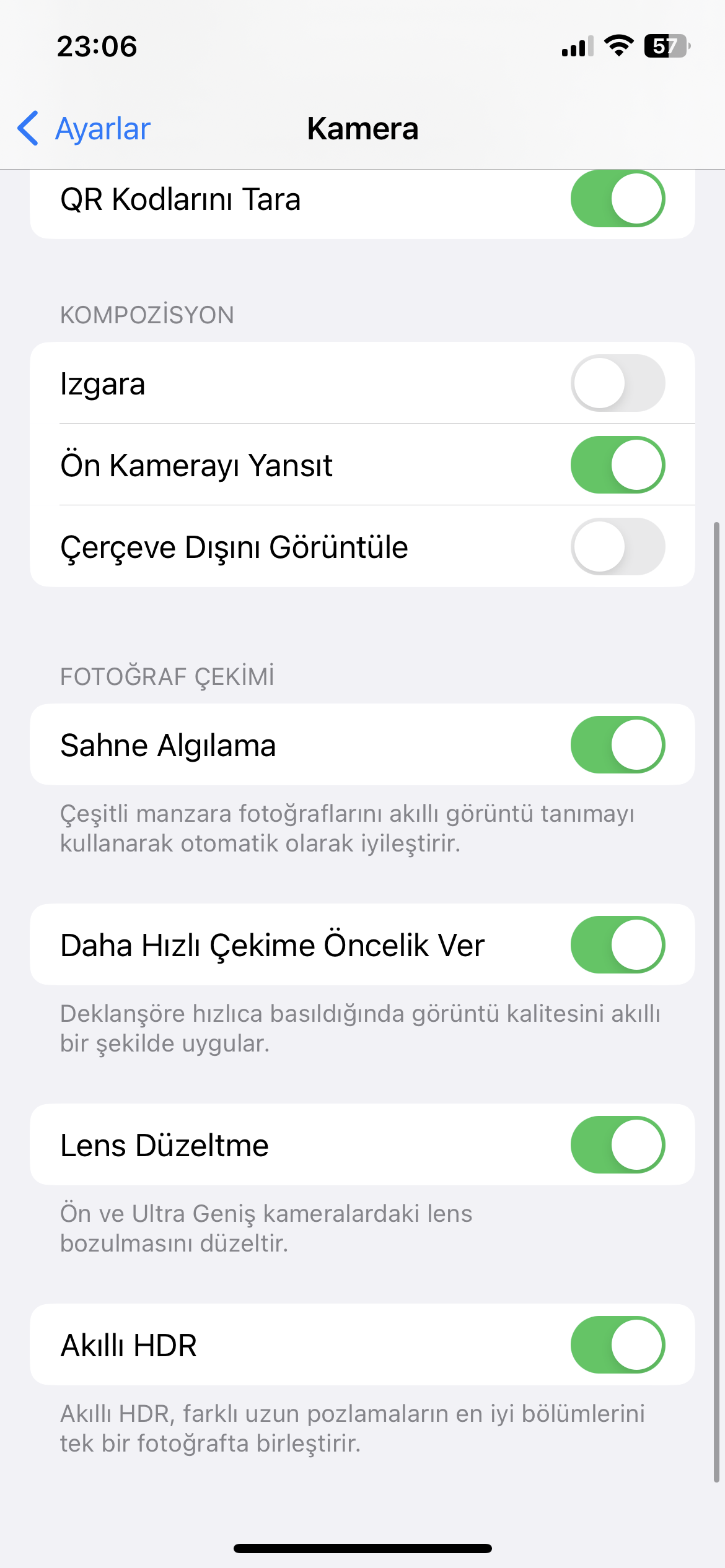
Task: Enable the Izgara toggle
Action: tap(617, 383)
